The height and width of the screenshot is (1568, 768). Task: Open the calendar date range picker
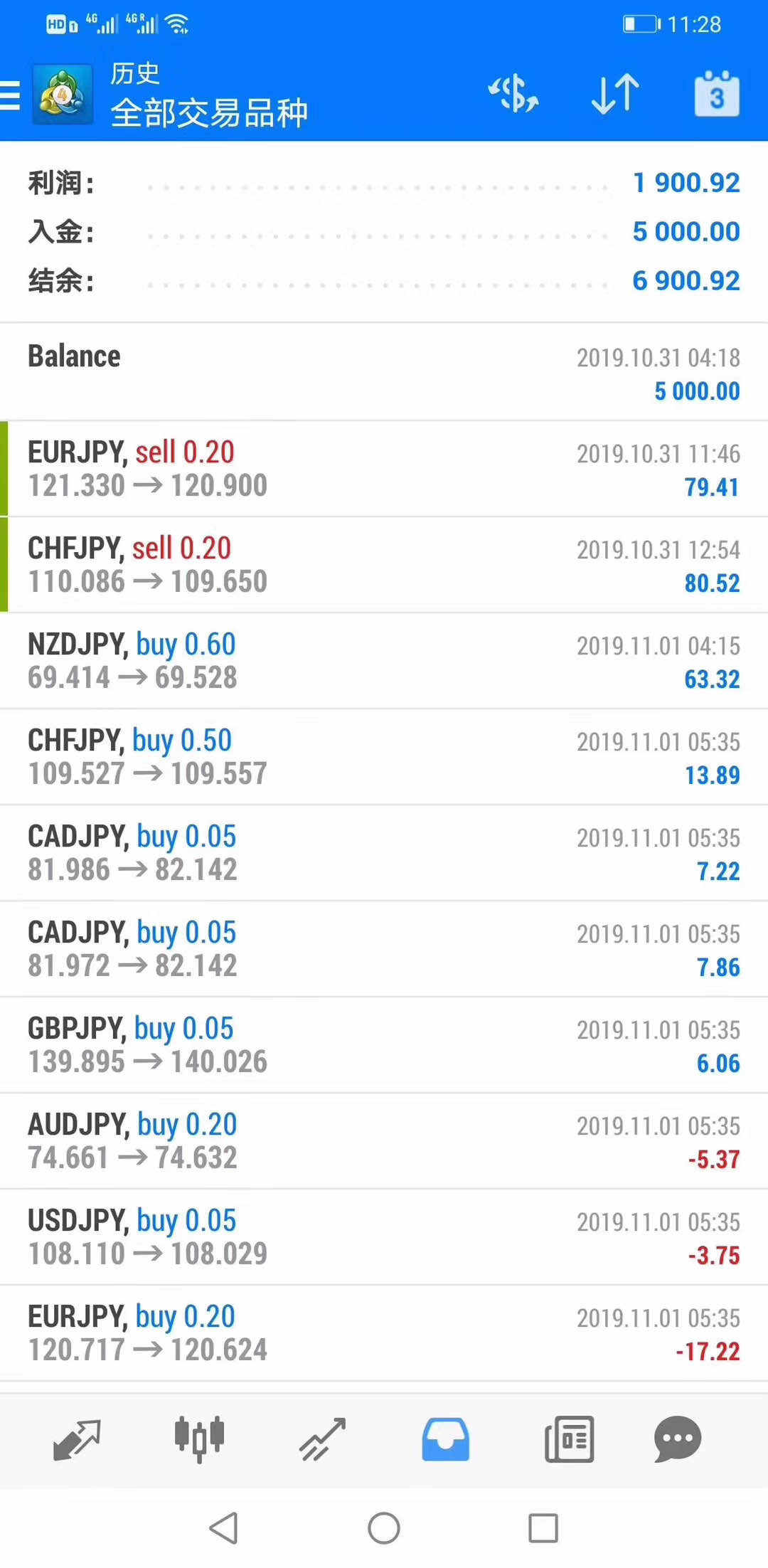[716, 94]
